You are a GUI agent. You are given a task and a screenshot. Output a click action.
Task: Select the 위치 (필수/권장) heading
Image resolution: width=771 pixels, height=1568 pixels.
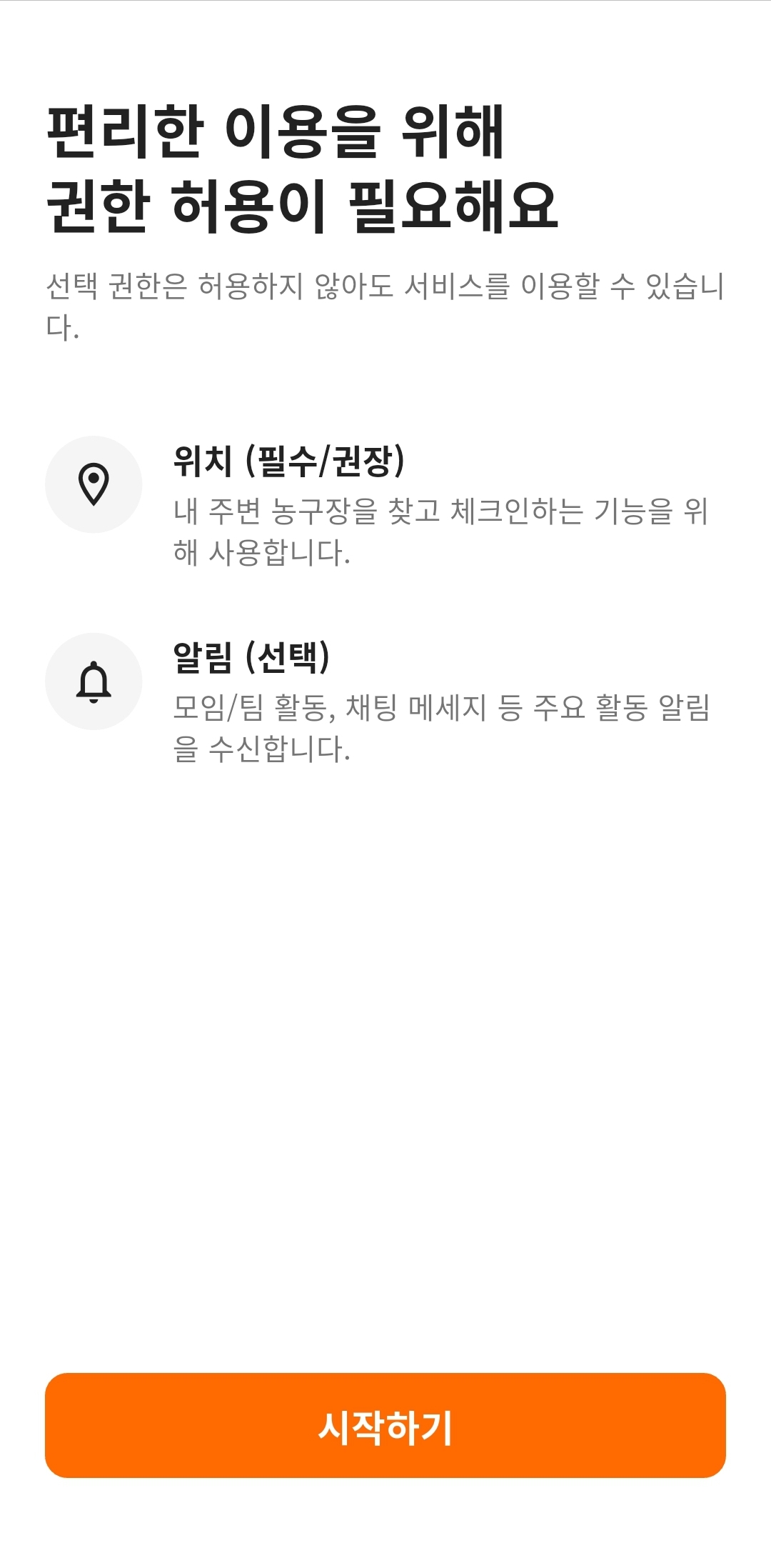[289, 461]
